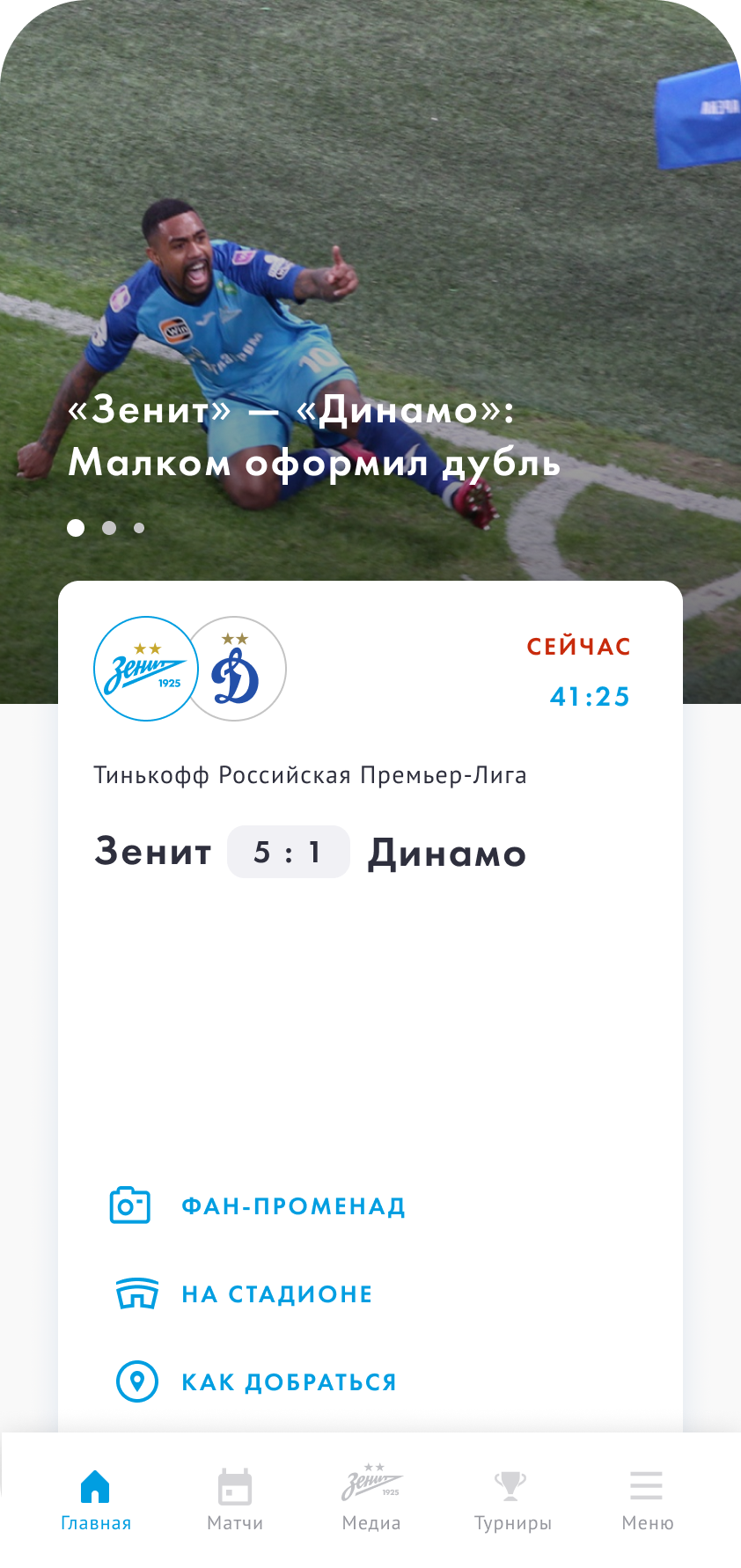Image resolution: width=741 pixels, height=1568 pixels.
Task: Switch to the Матчи tab
Action: tap(234, 1499)
